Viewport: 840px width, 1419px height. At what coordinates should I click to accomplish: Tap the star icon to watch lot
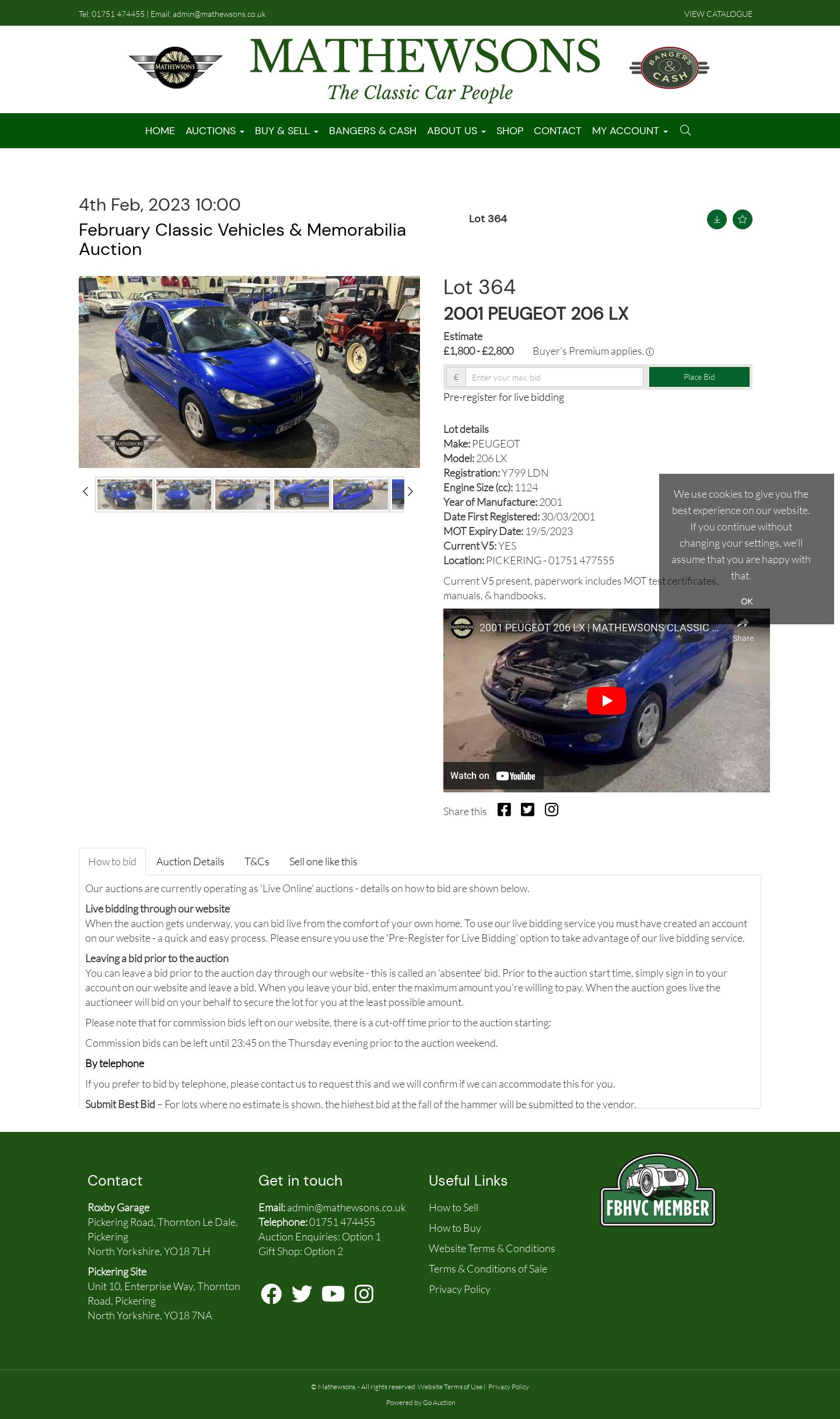click(x=743, y=219)
